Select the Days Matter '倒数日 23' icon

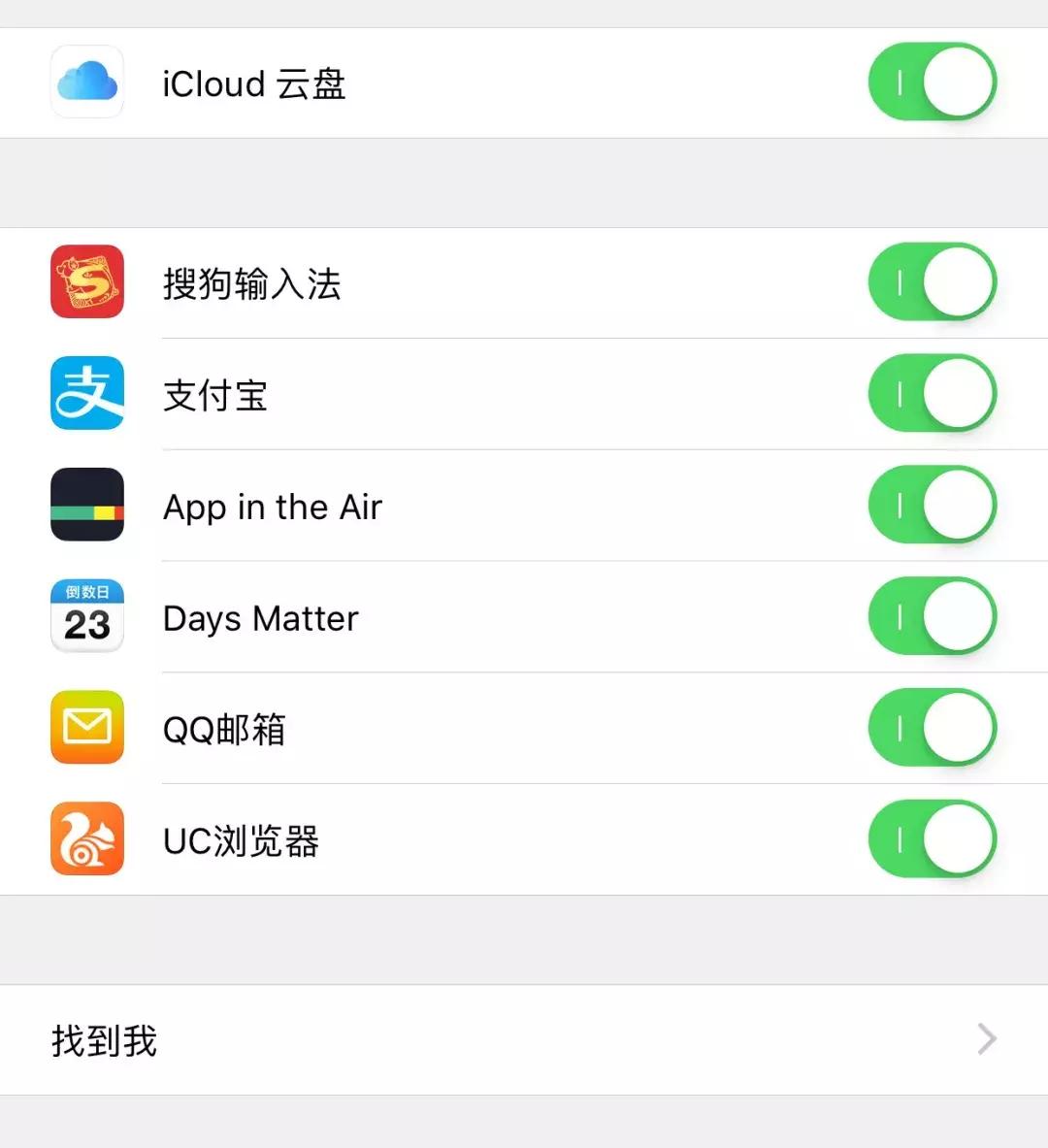[x=87, y=618]
